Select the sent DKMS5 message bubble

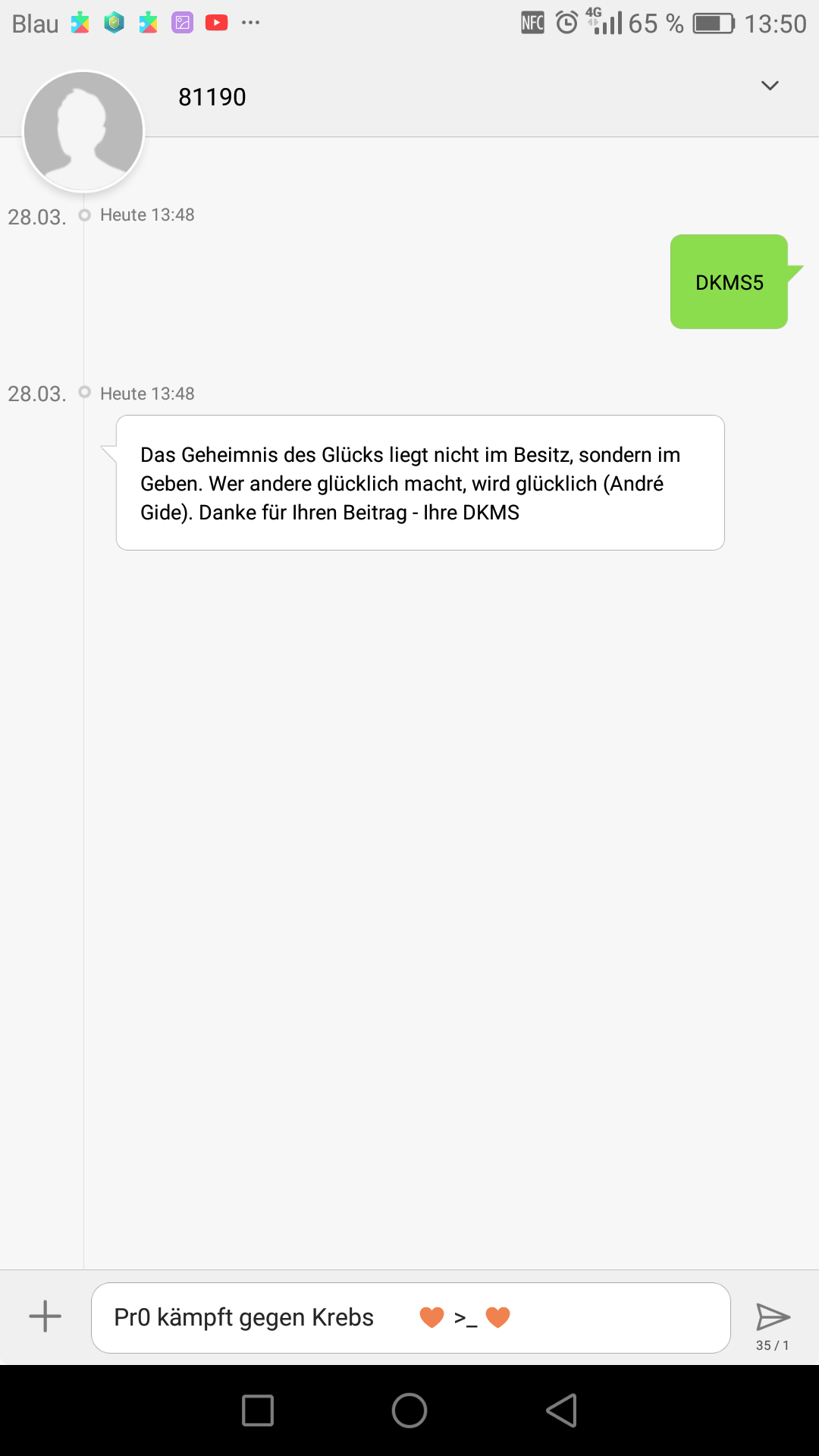(729, 282)
